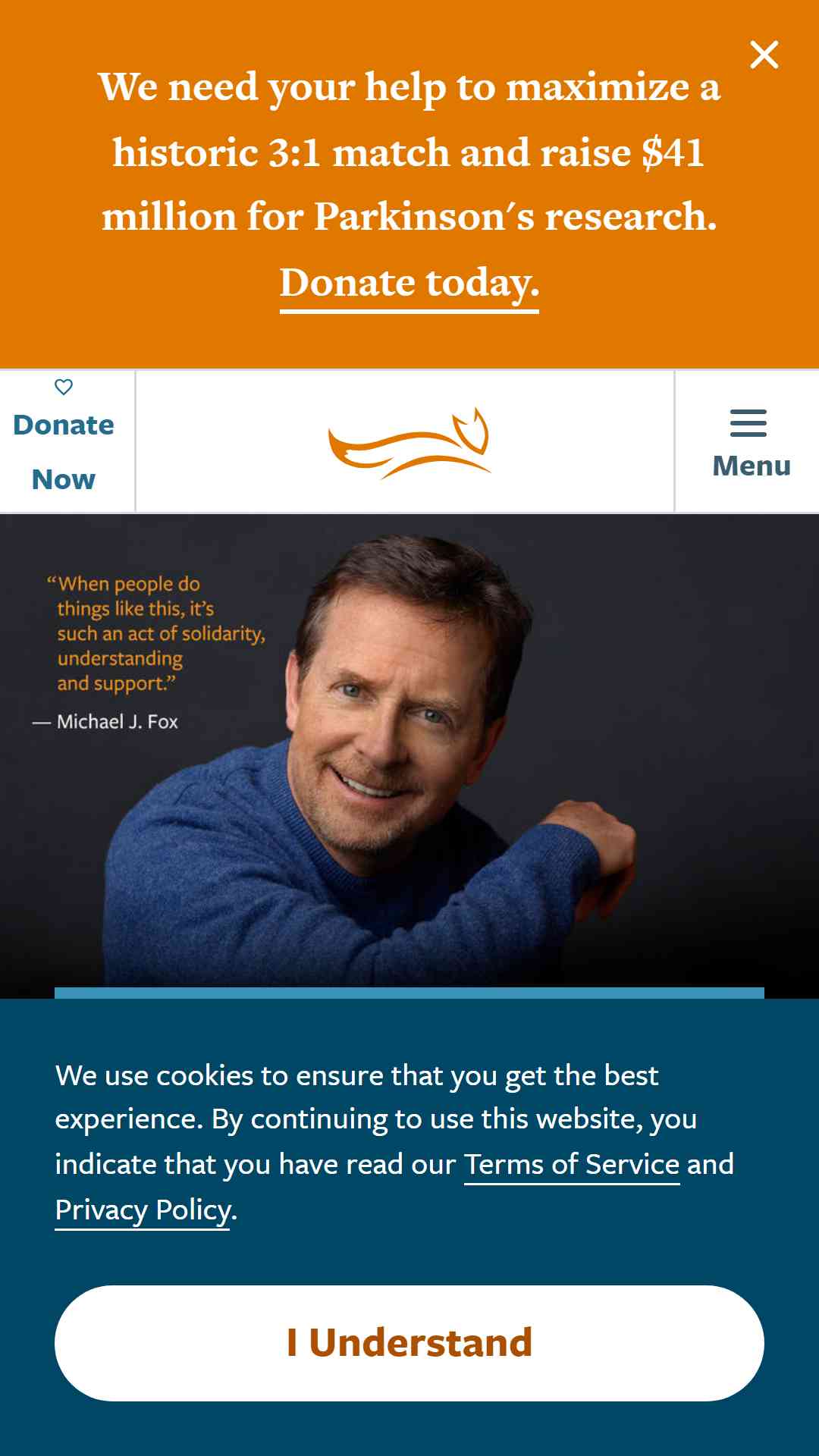Accept cookies with I Understand
Viewport: 819px width, 1456px height.
tap(409, 1343)
